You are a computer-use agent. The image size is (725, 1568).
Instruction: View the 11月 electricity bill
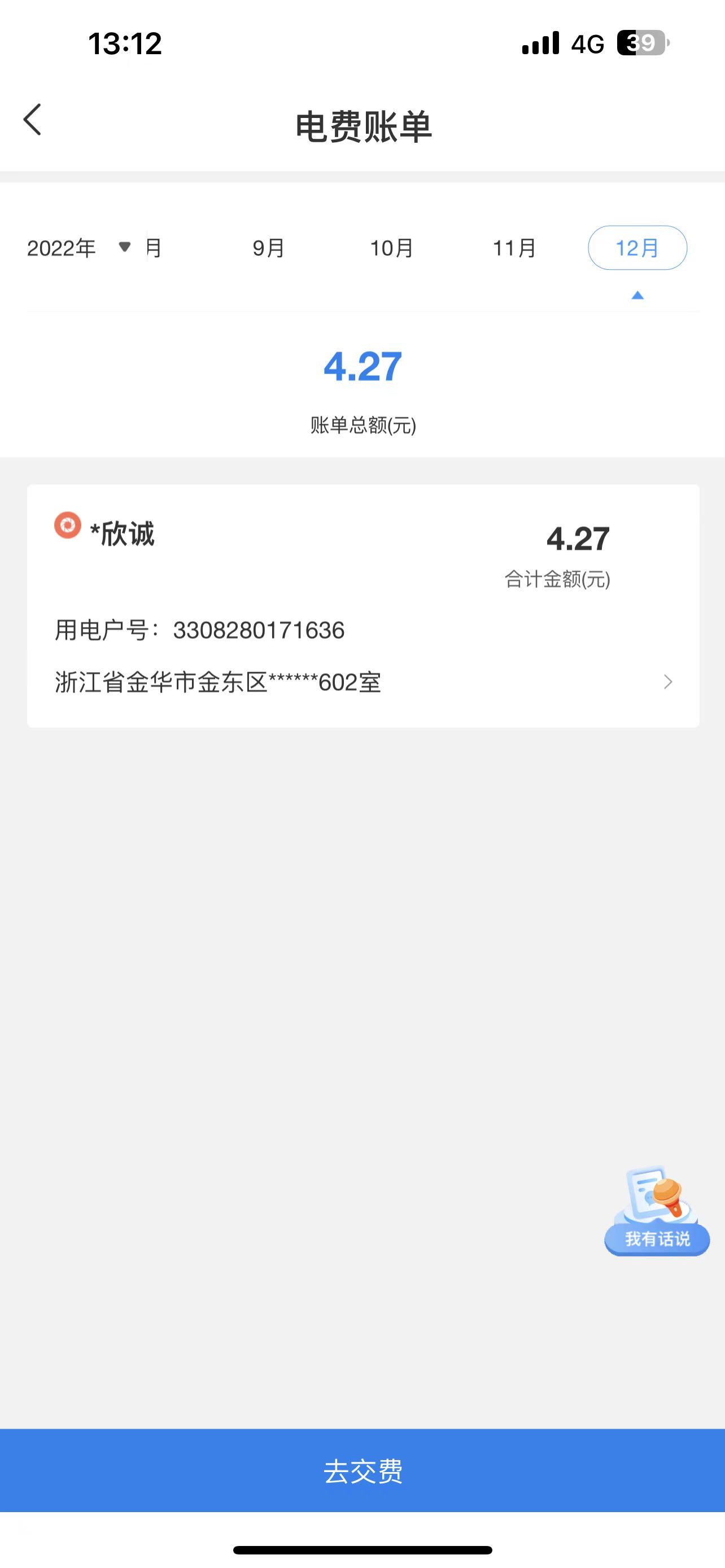[514, 248]
